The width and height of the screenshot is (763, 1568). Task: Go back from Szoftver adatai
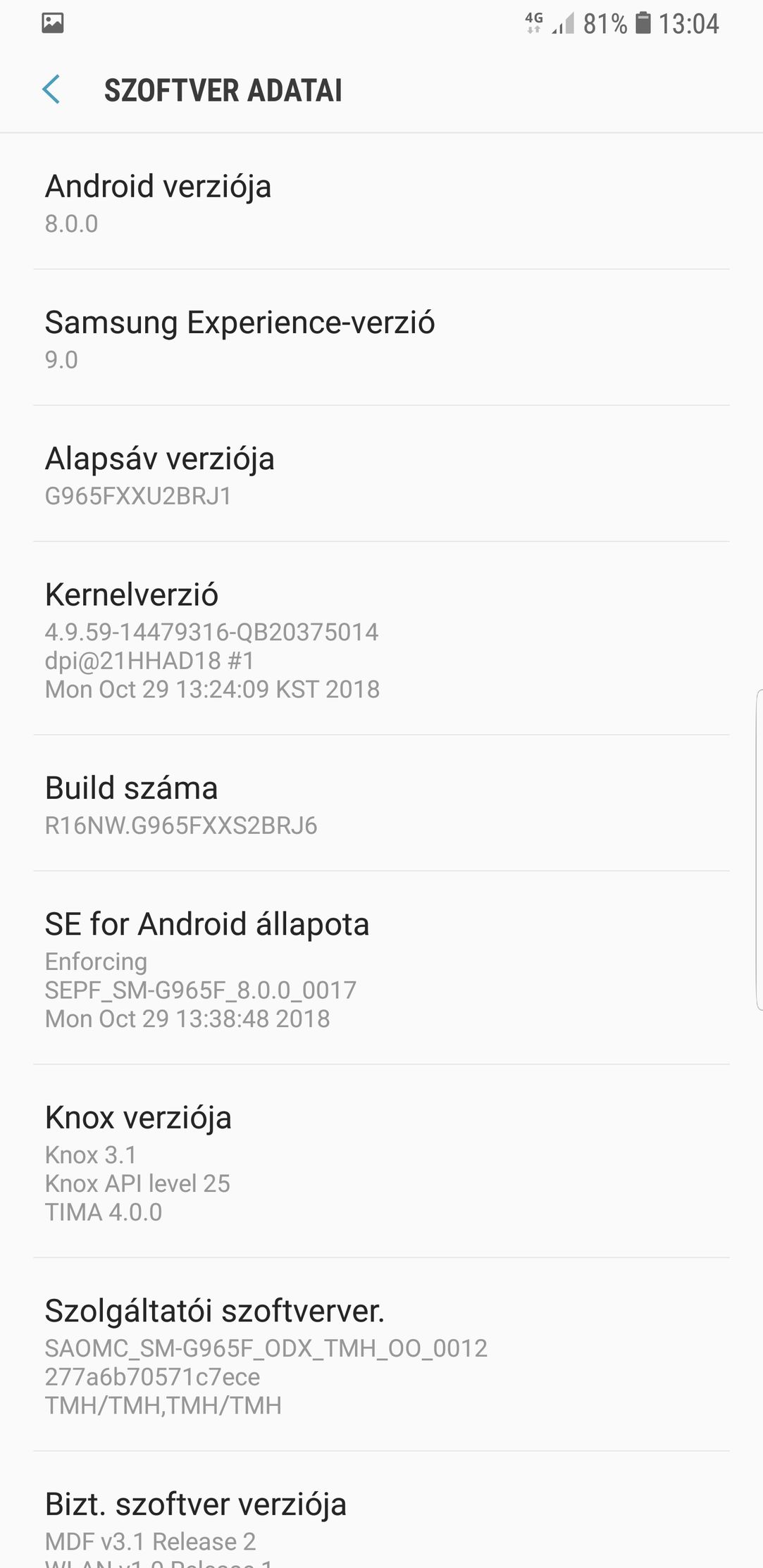pyautogui.click(x=51, y=89)
